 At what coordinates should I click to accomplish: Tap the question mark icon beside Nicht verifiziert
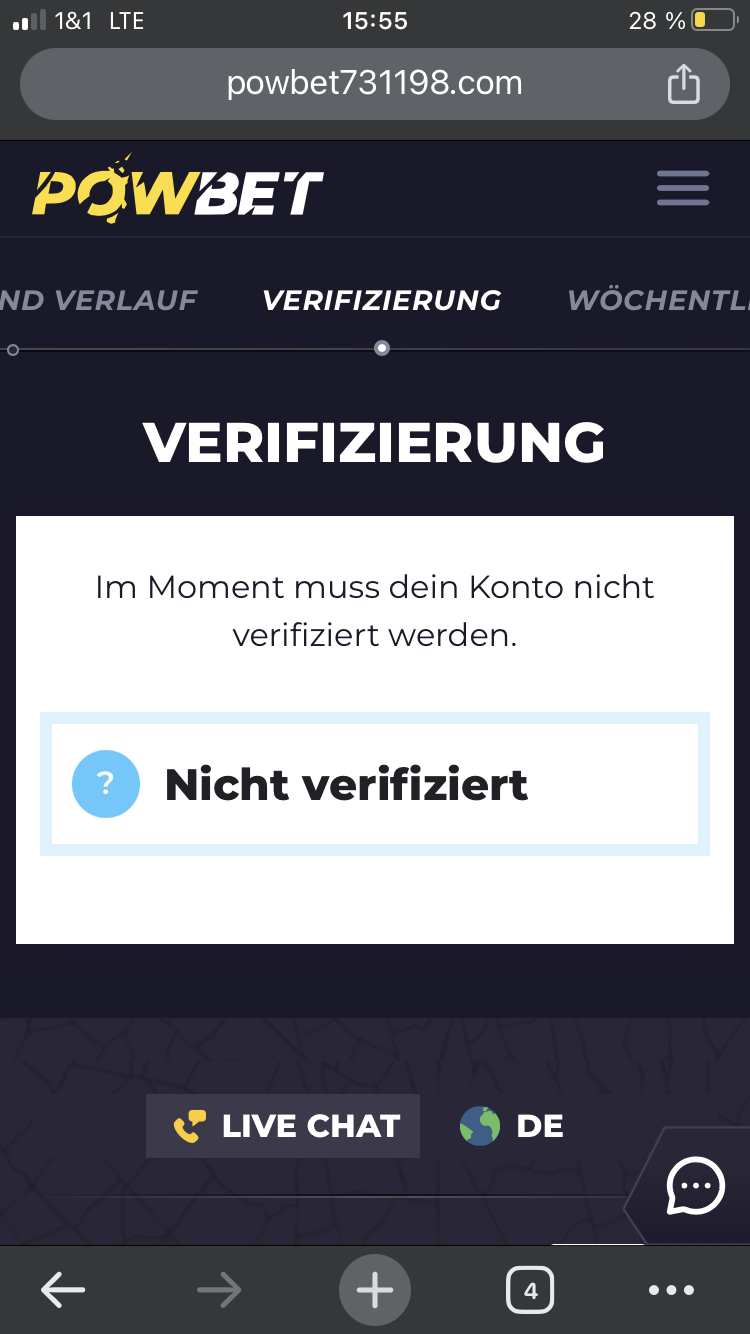click(106, 784)
